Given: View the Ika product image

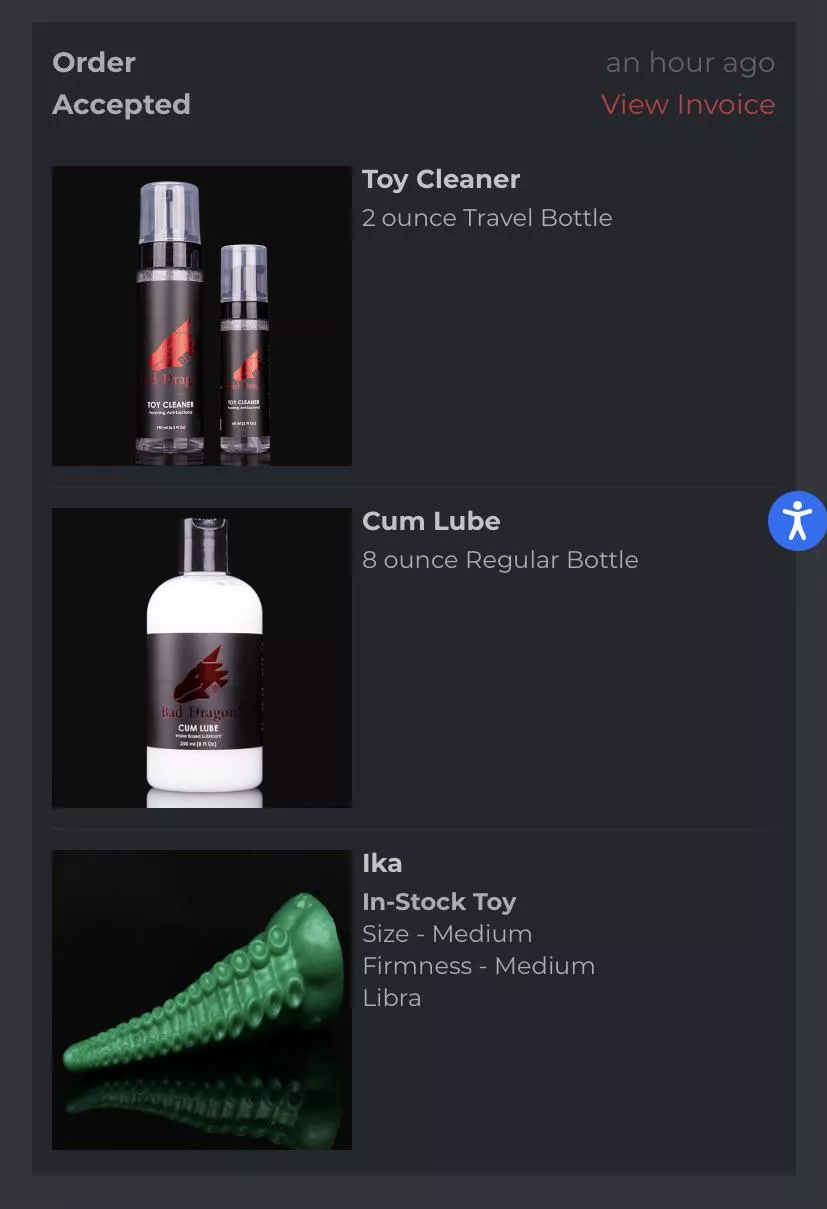Looking at the screenshot, I should click(x=202, y=1000).
